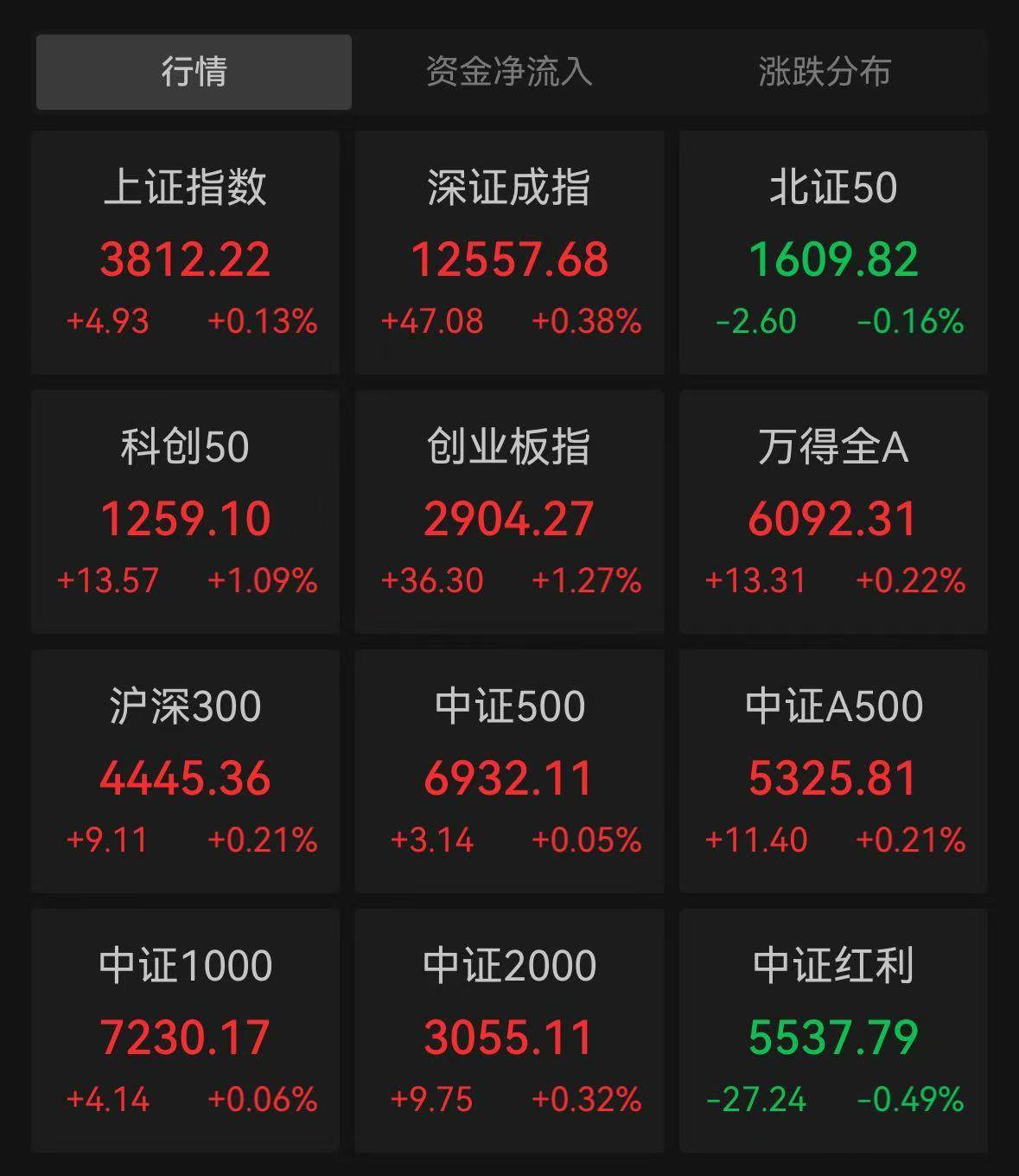View details for 中证2000

pos(508,1029)
